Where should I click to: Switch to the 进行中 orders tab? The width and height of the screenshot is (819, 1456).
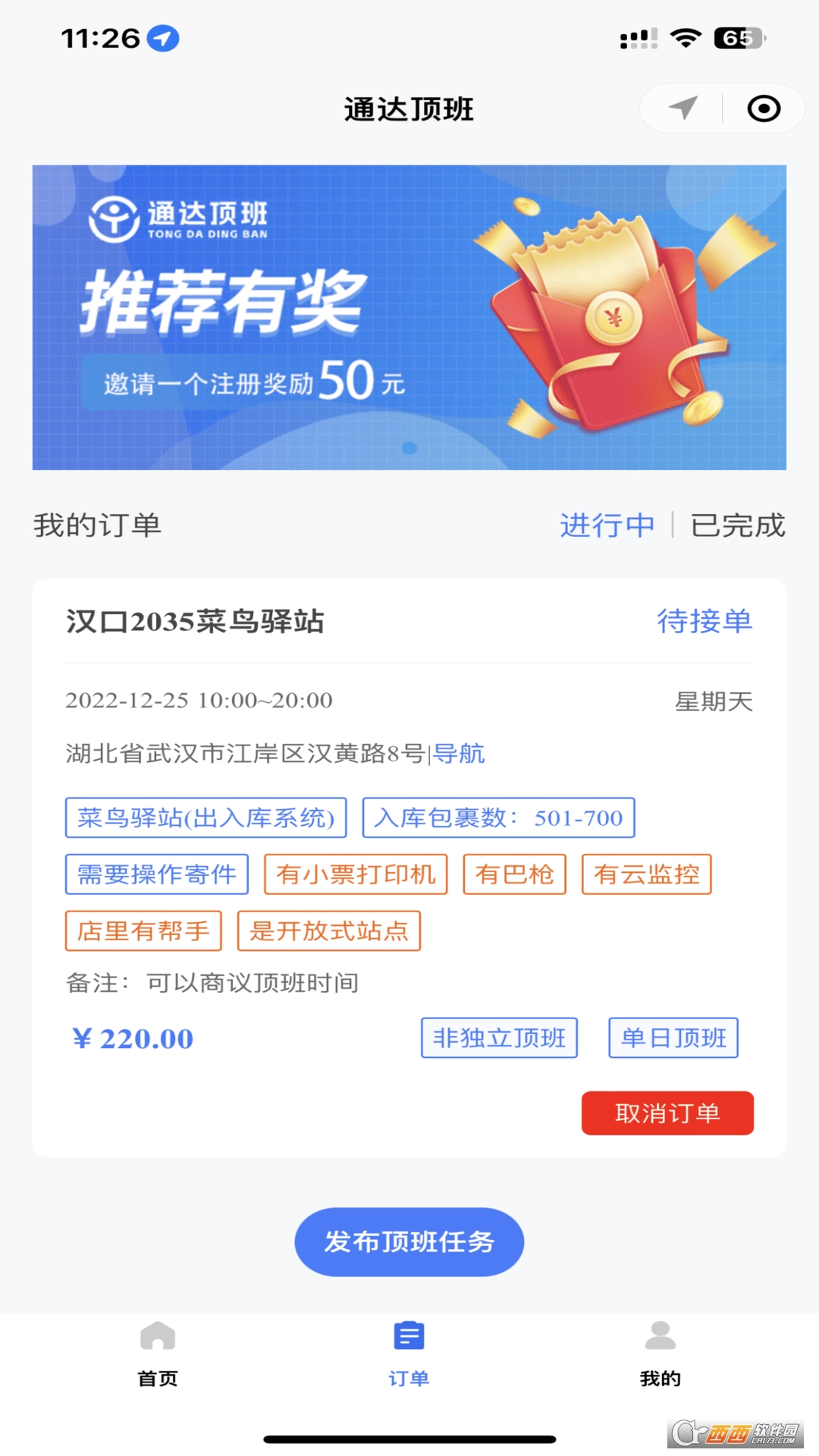[607, 525]
